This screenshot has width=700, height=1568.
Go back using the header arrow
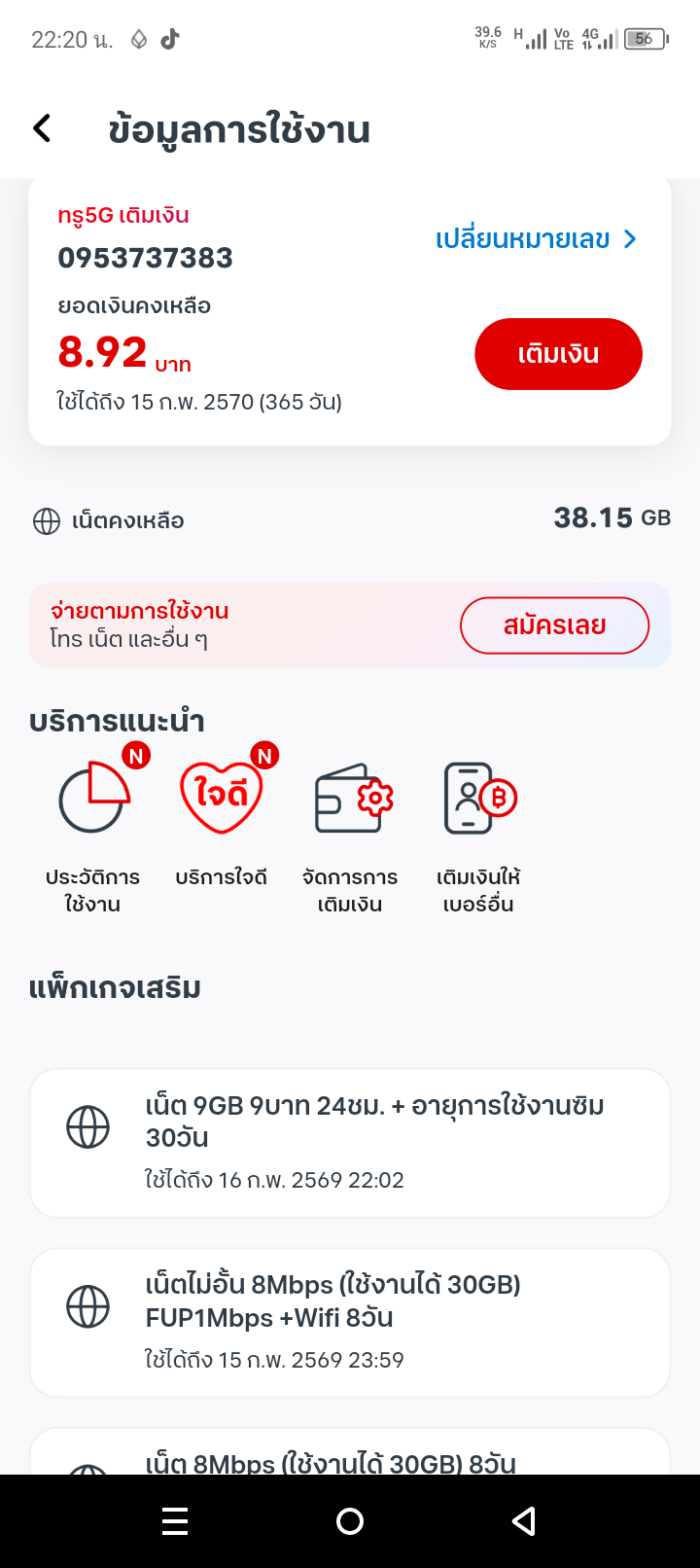pos(42,128)
